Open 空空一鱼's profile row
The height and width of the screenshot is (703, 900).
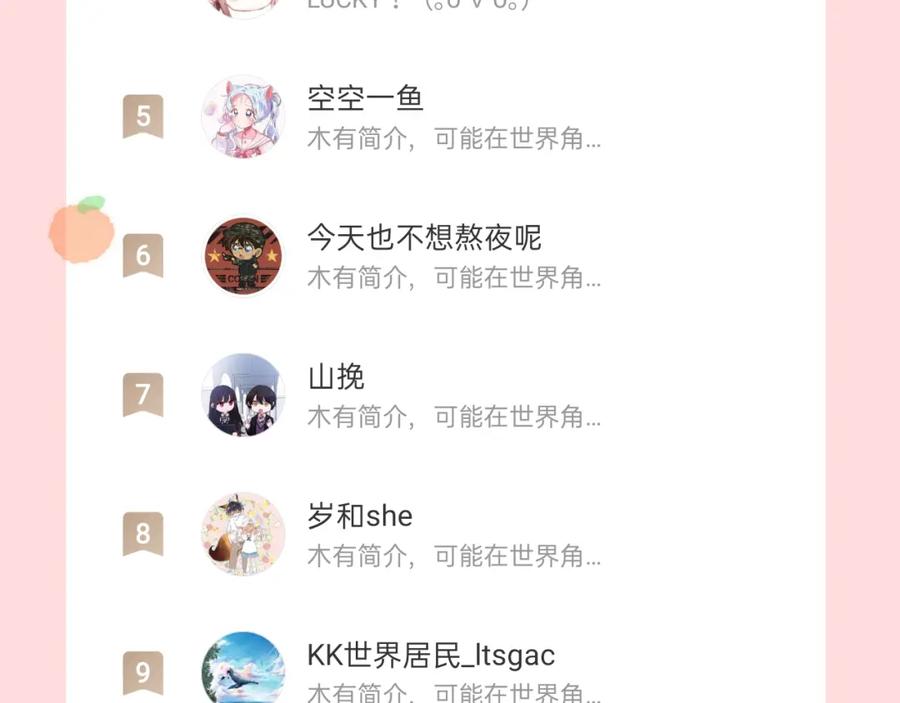point(365,98)
